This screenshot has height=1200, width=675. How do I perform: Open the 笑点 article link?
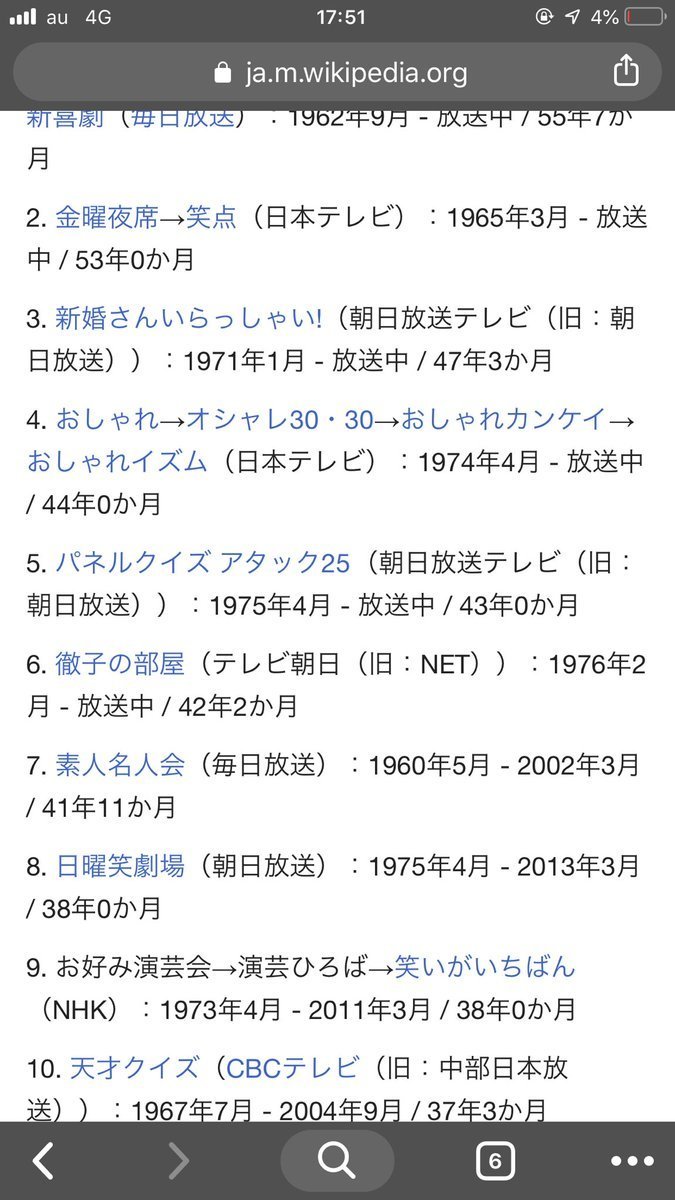212,217
